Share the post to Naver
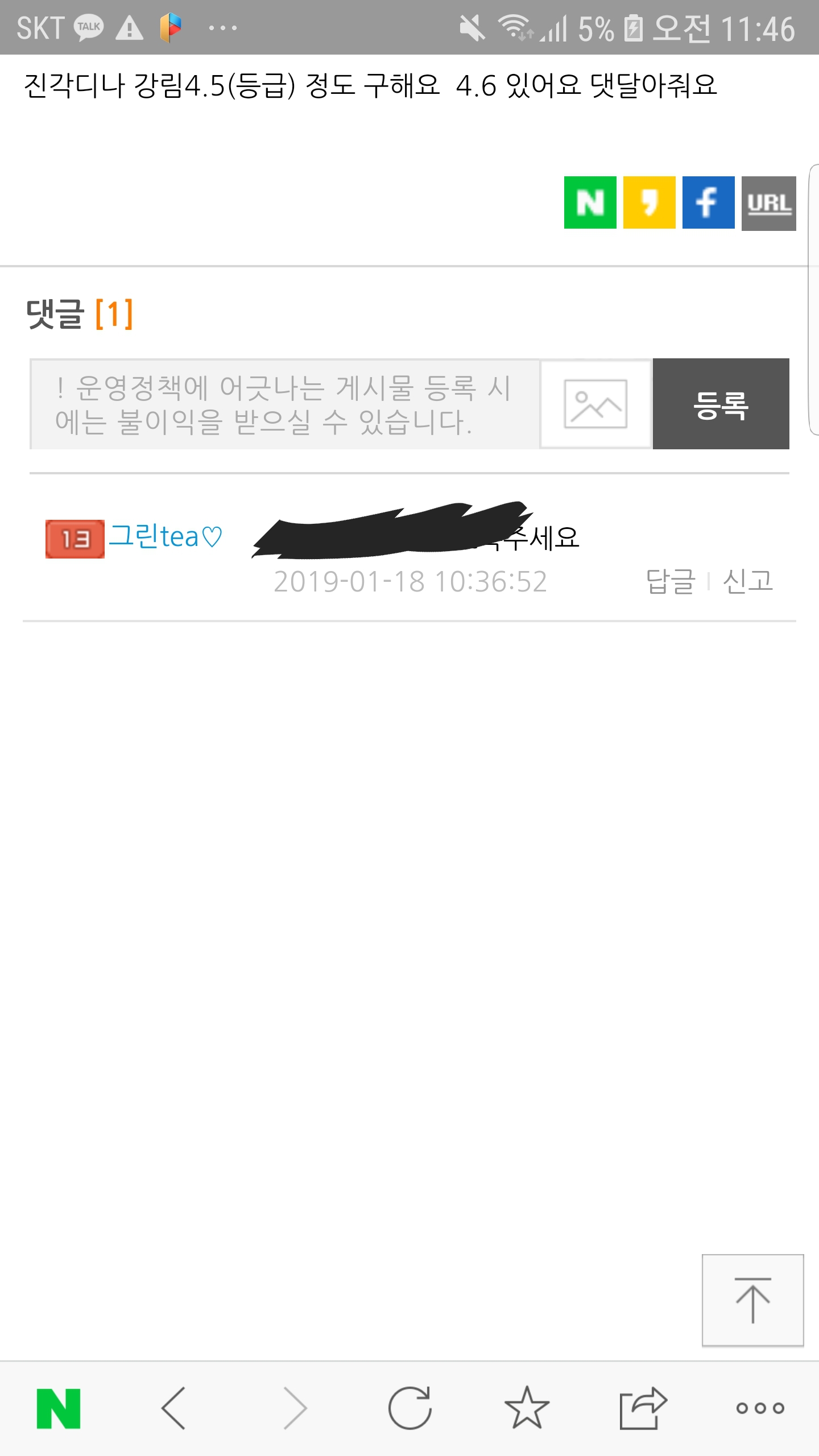 [x=590, y=202]
